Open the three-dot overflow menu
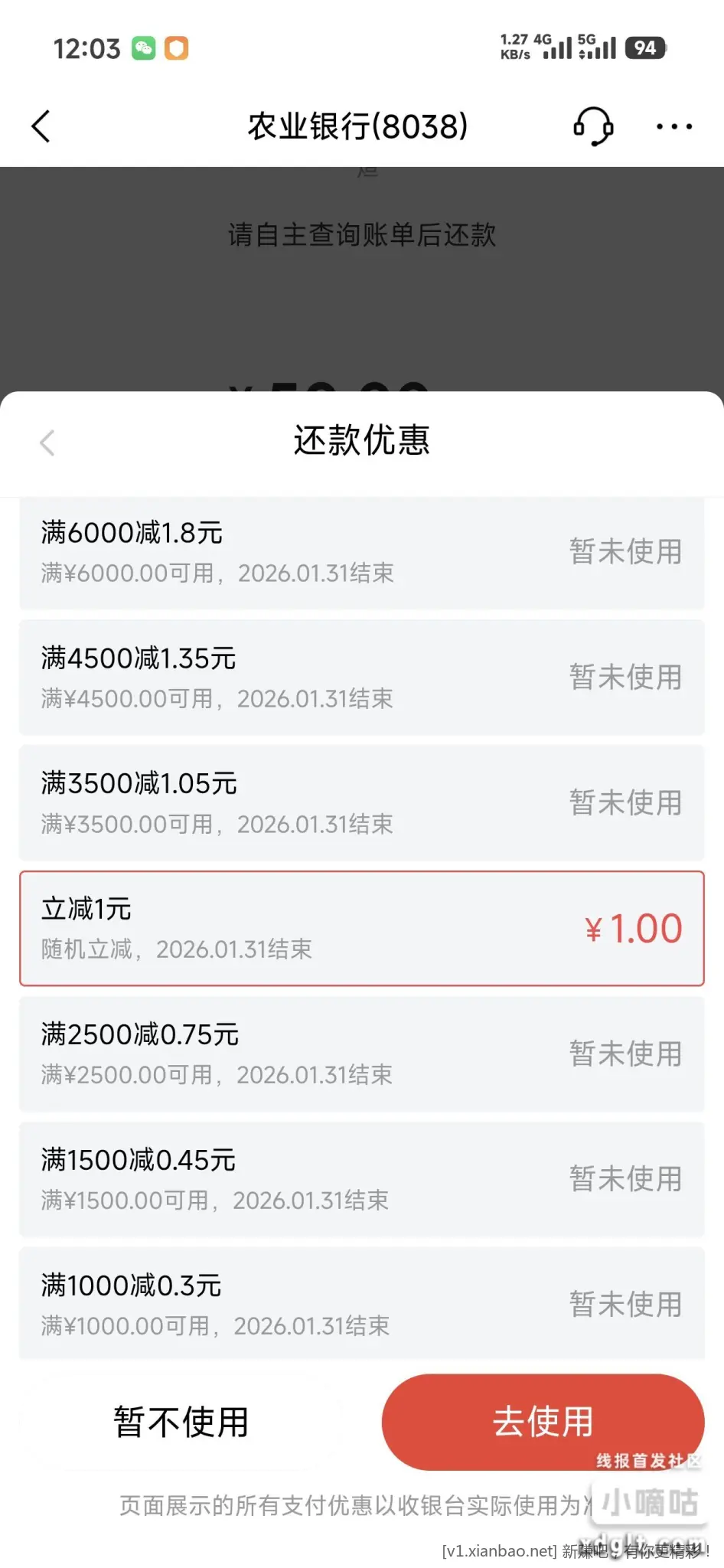 pos(674,127)
